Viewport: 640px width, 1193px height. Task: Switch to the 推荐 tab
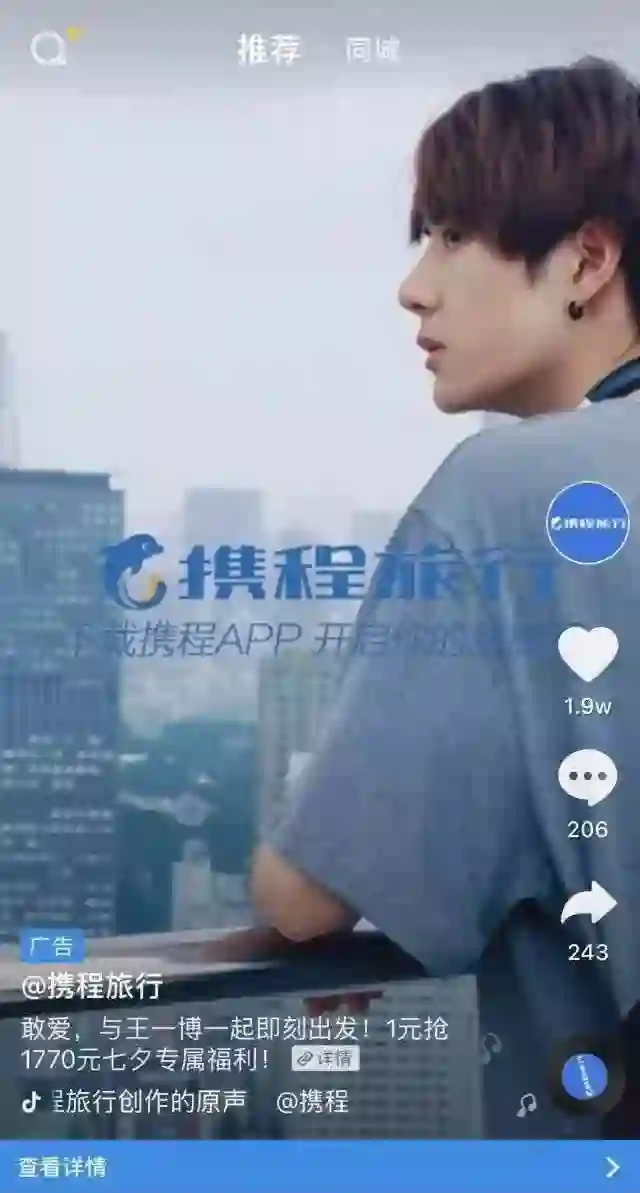[x=268, y=49]
